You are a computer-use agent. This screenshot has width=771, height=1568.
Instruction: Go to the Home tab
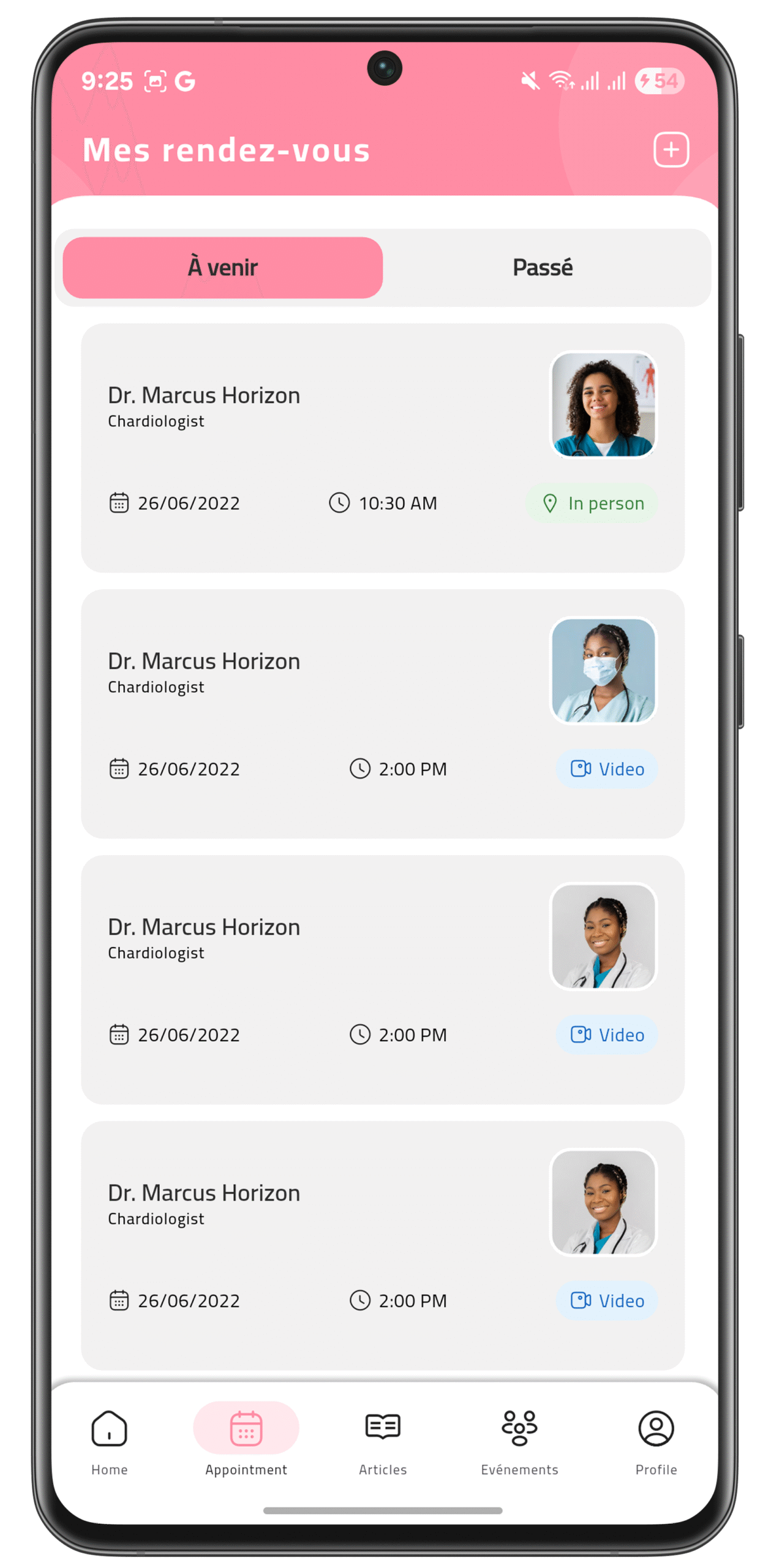[110, 1441]
